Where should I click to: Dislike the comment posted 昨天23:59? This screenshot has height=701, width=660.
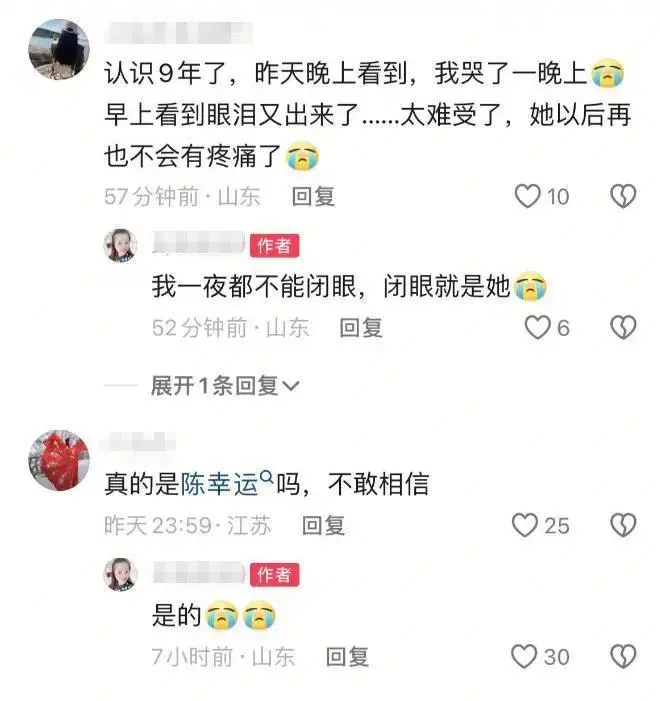pos(622,524)
